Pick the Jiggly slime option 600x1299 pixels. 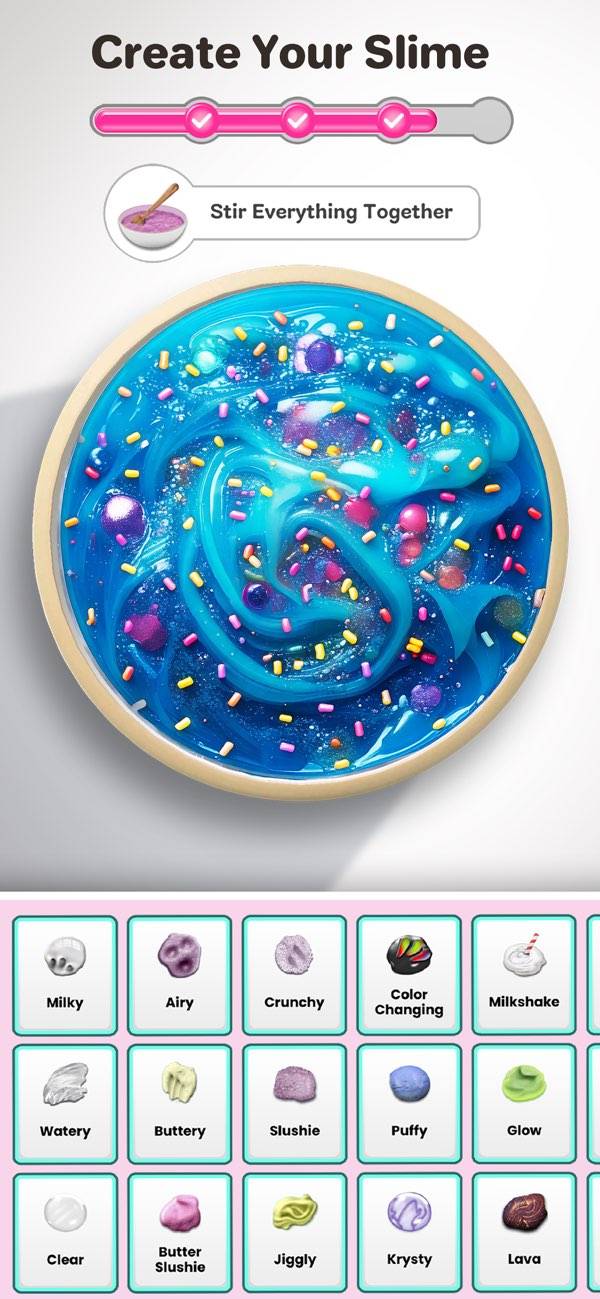click(x=294, y=1233)
